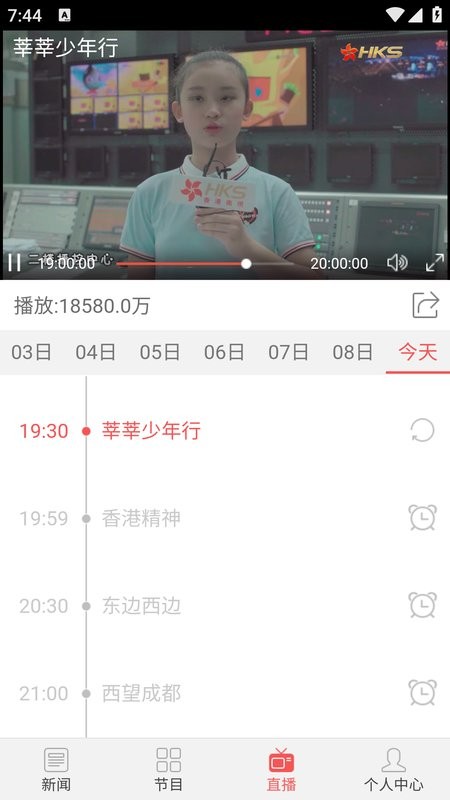Switch to the 05日 schedule
This screenshot has width=450, height=800.
click(160, 353)
